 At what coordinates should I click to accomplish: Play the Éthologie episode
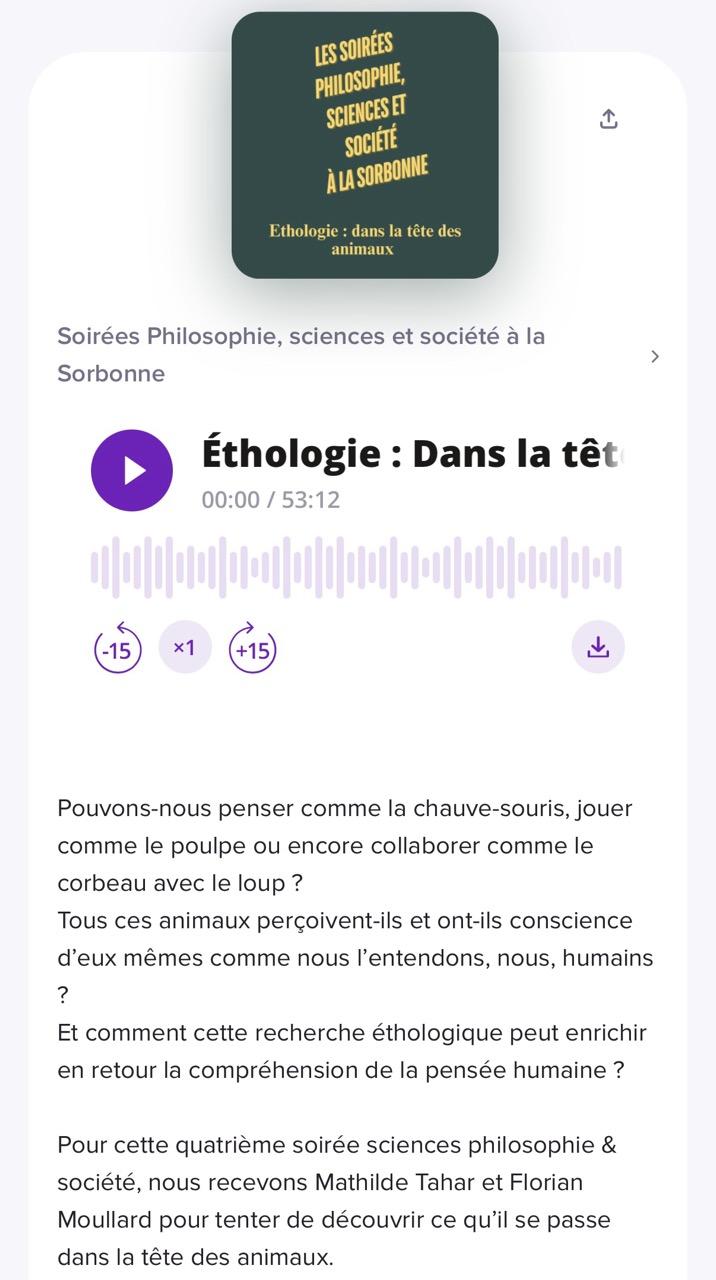tap(132, 471)
